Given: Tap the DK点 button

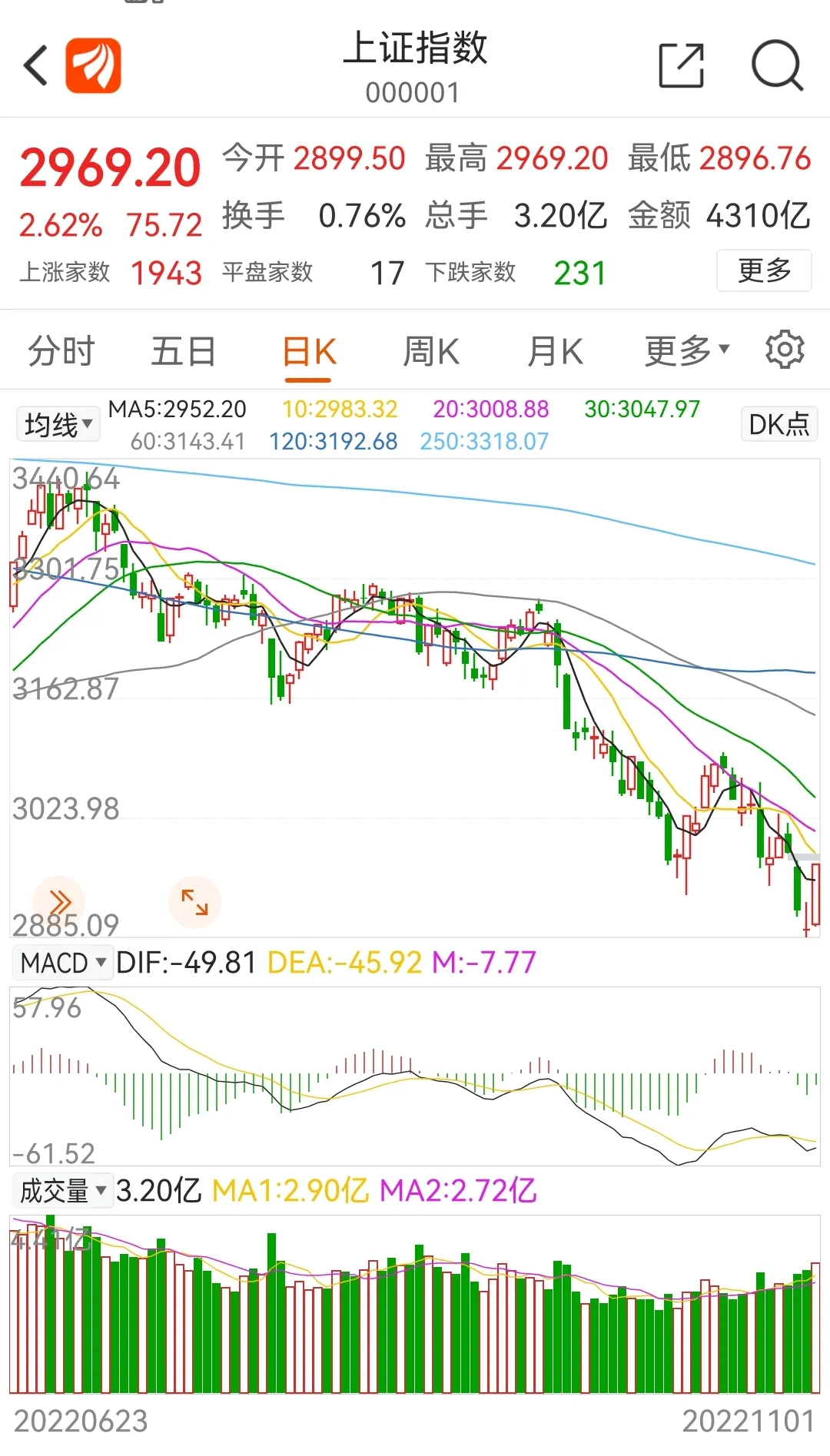Looking at the screenshot, I should pyautogui.click(x=779, y=424).
